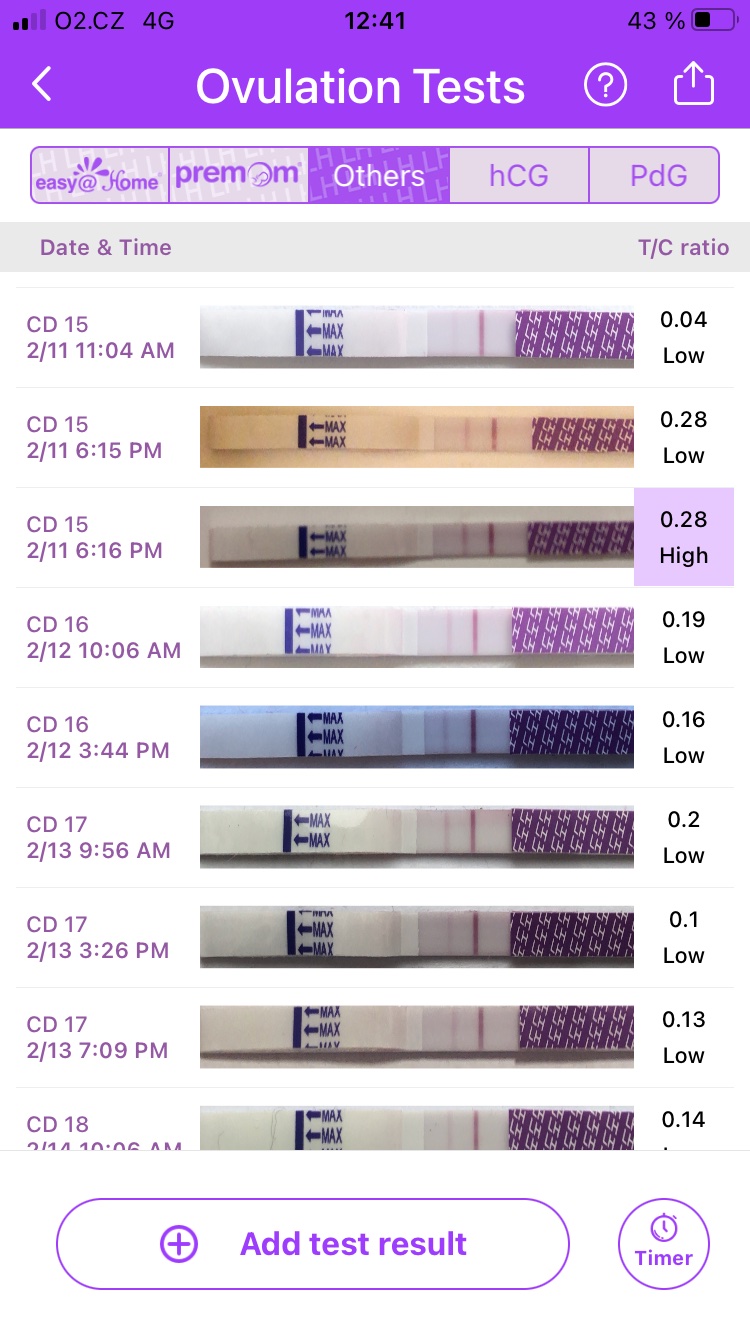Open the CD 15 2/11 11:04 AM test

tap(375, 338)
